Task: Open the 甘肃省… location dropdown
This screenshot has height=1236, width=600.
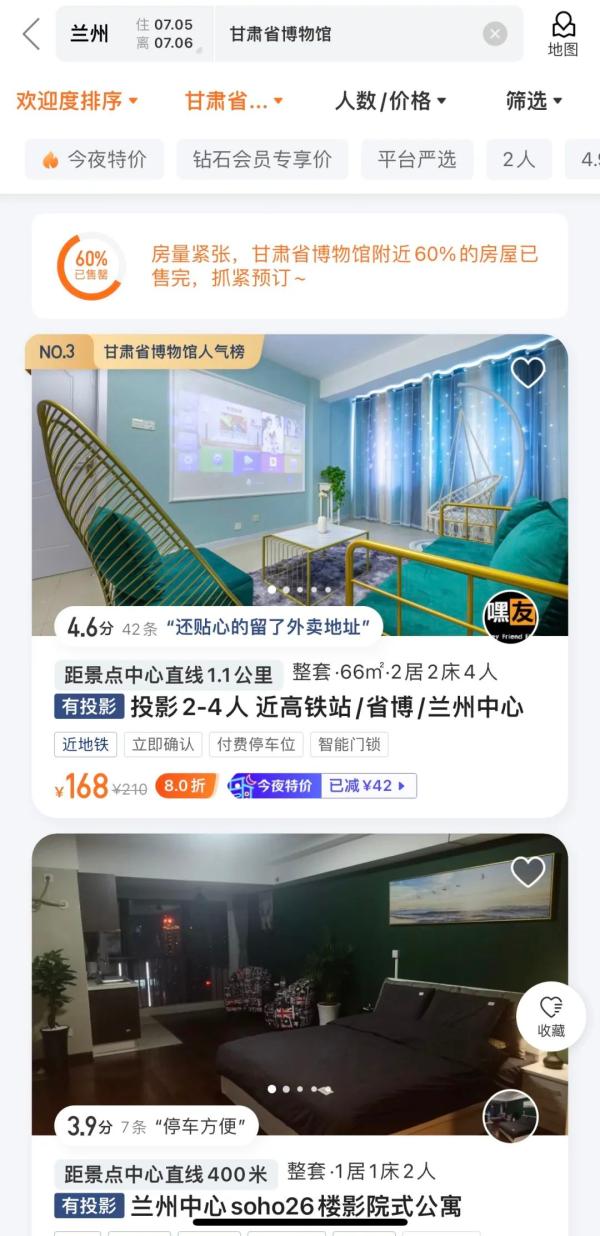Action: pos(234,101)
